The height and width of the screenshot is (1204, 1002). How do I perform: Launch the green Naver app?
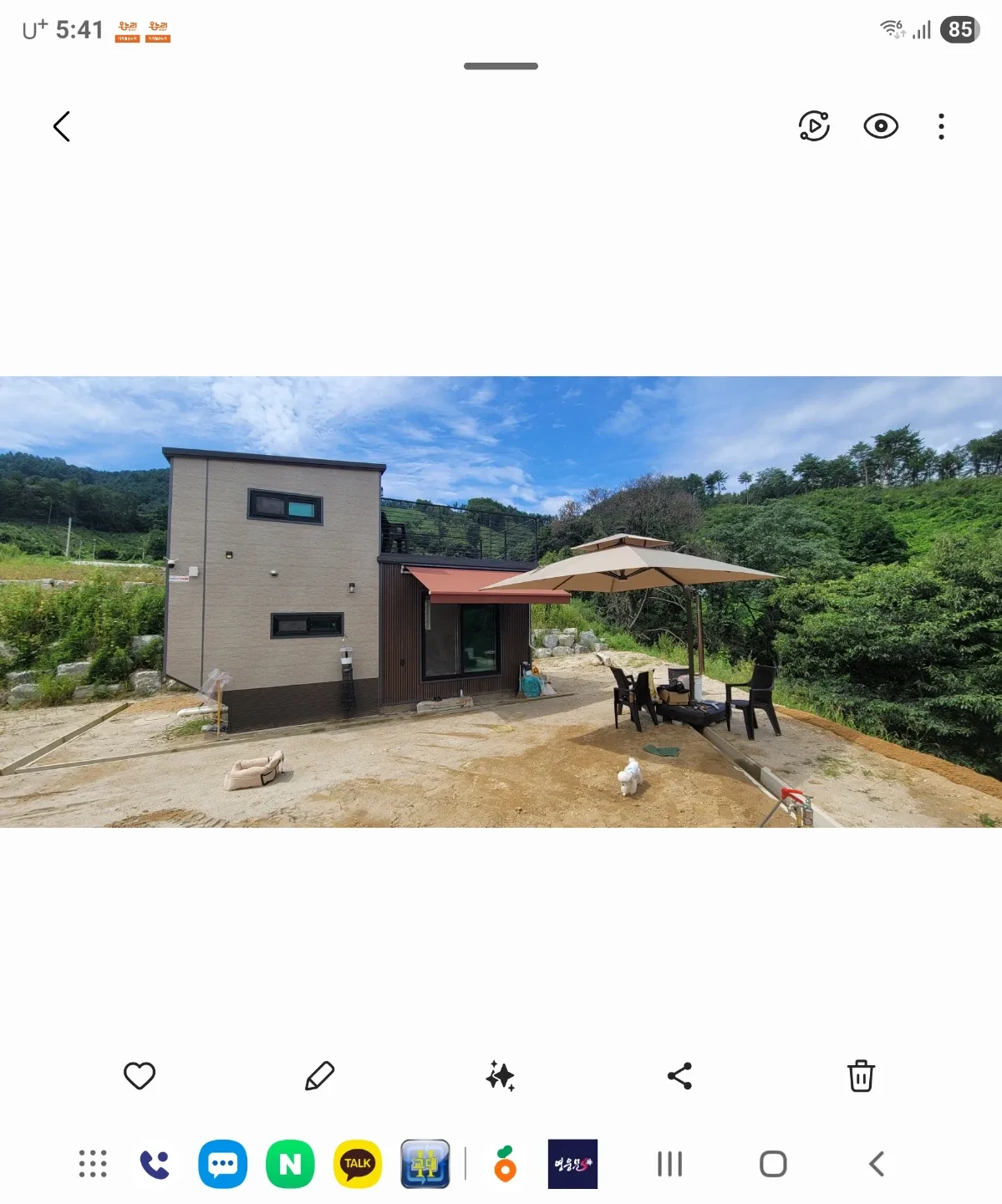tap(290, 1164)
